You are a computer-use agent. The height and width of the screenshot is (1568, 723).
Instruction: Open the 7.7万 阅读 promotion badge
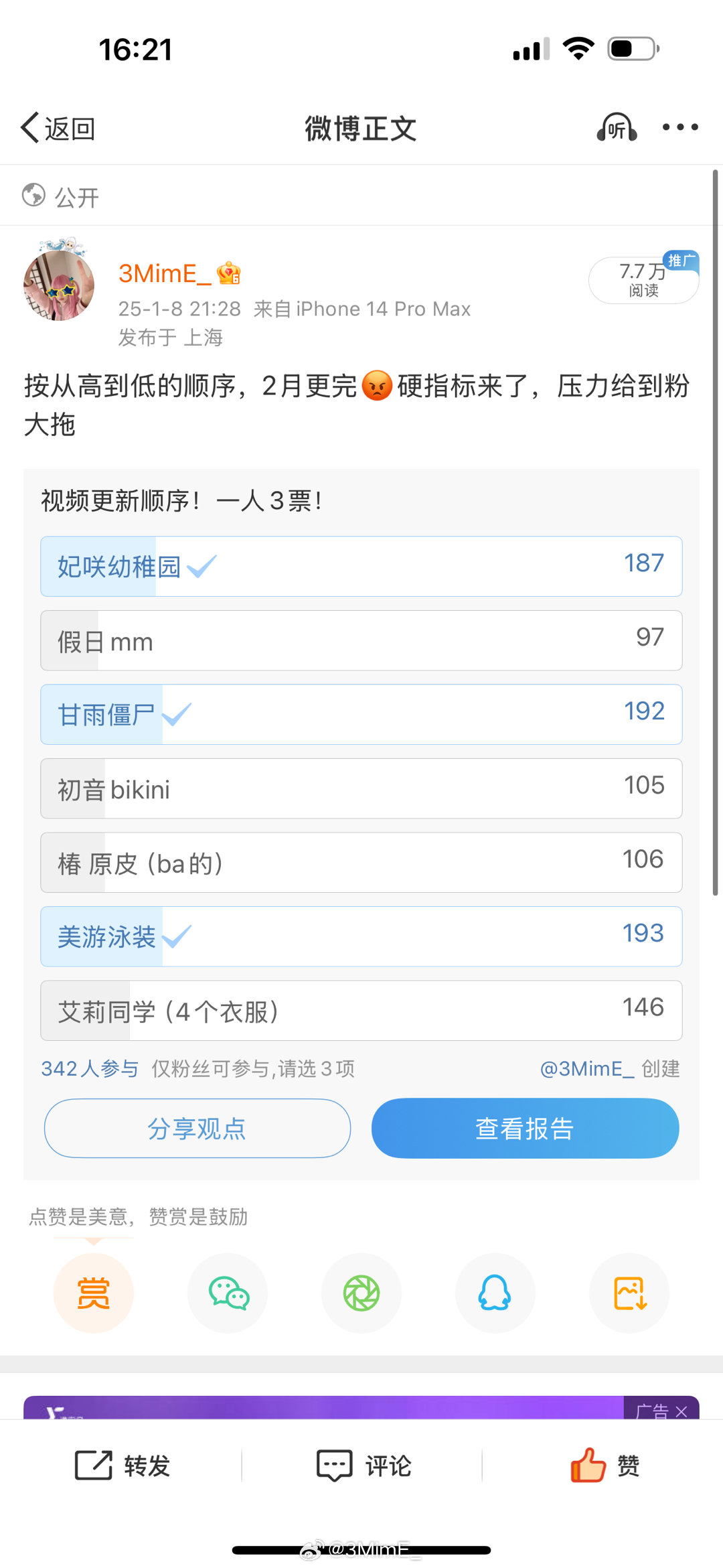[x=644, y=280]
